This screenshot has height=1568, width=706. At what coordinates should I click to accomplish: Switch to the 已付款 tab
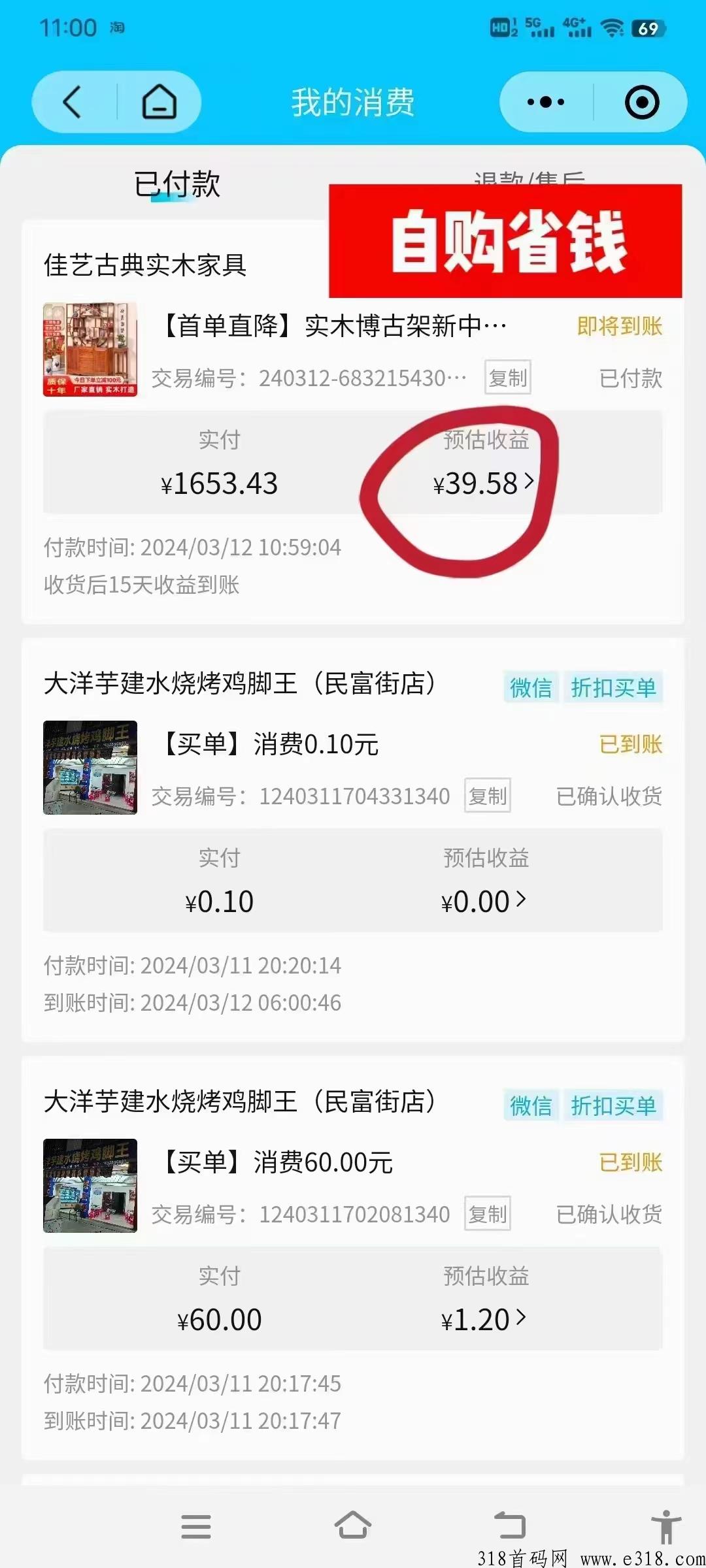point(176,184)
